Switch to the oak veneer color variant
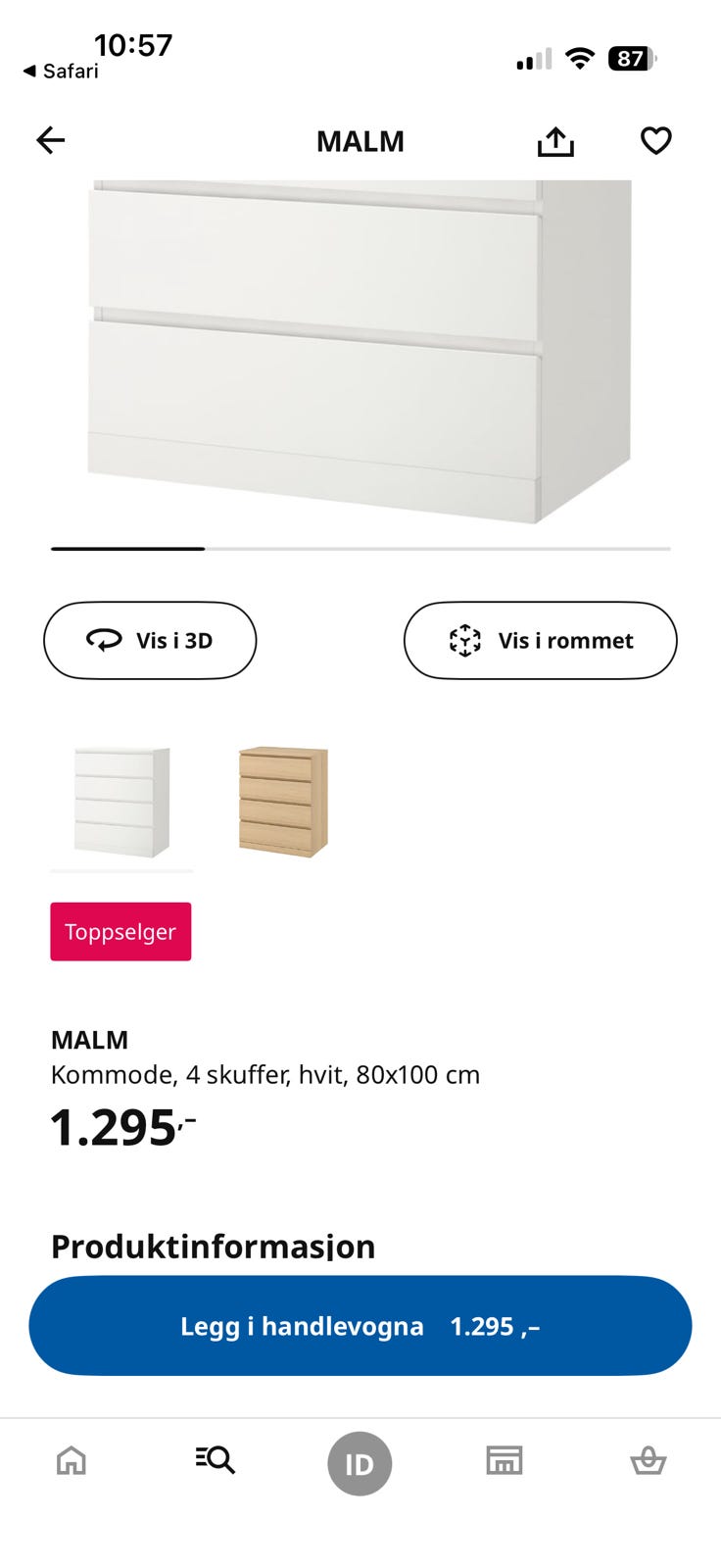The width and height of the screenshot is (721, 1568). 282,802
